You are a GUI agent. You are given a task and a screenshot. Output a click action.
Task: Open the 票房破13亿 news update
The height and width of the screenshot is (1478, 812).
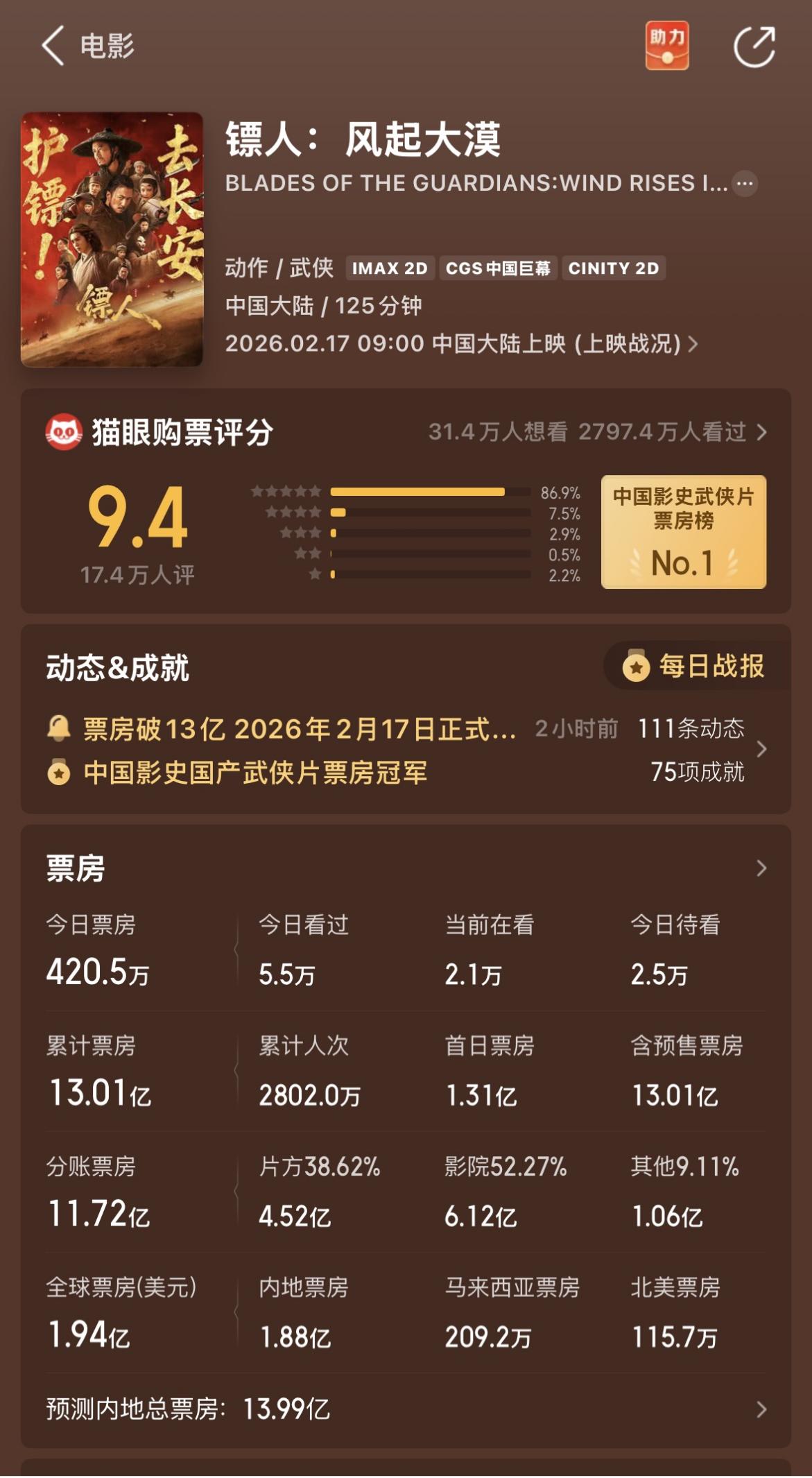coord(298,730)
